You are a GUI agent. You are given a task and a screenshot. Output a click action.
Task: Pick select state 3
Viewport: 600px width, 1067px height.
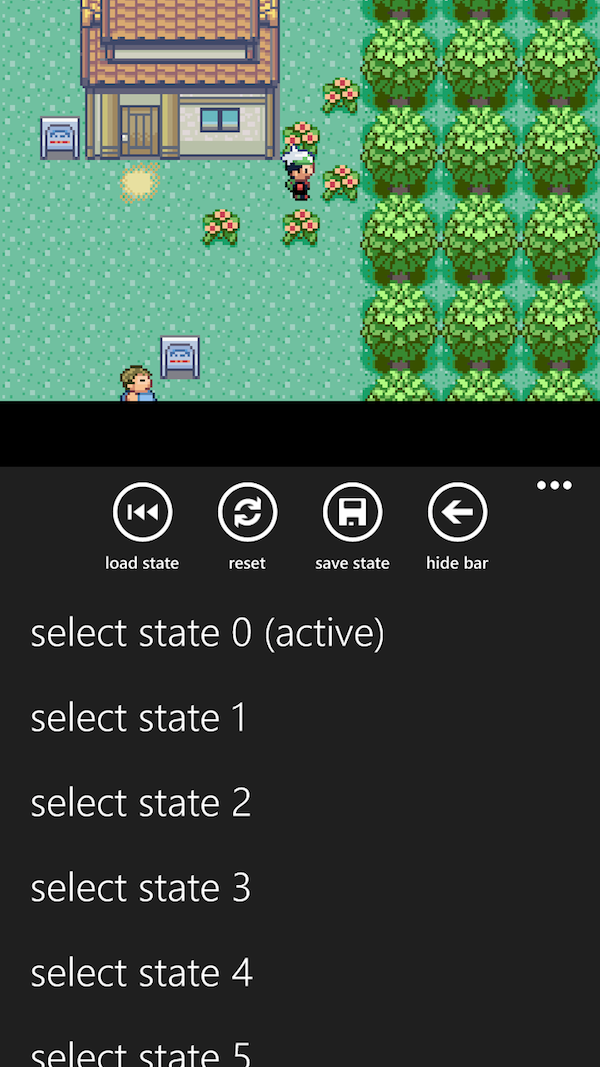pyautogui.click(x=140, y=888)
